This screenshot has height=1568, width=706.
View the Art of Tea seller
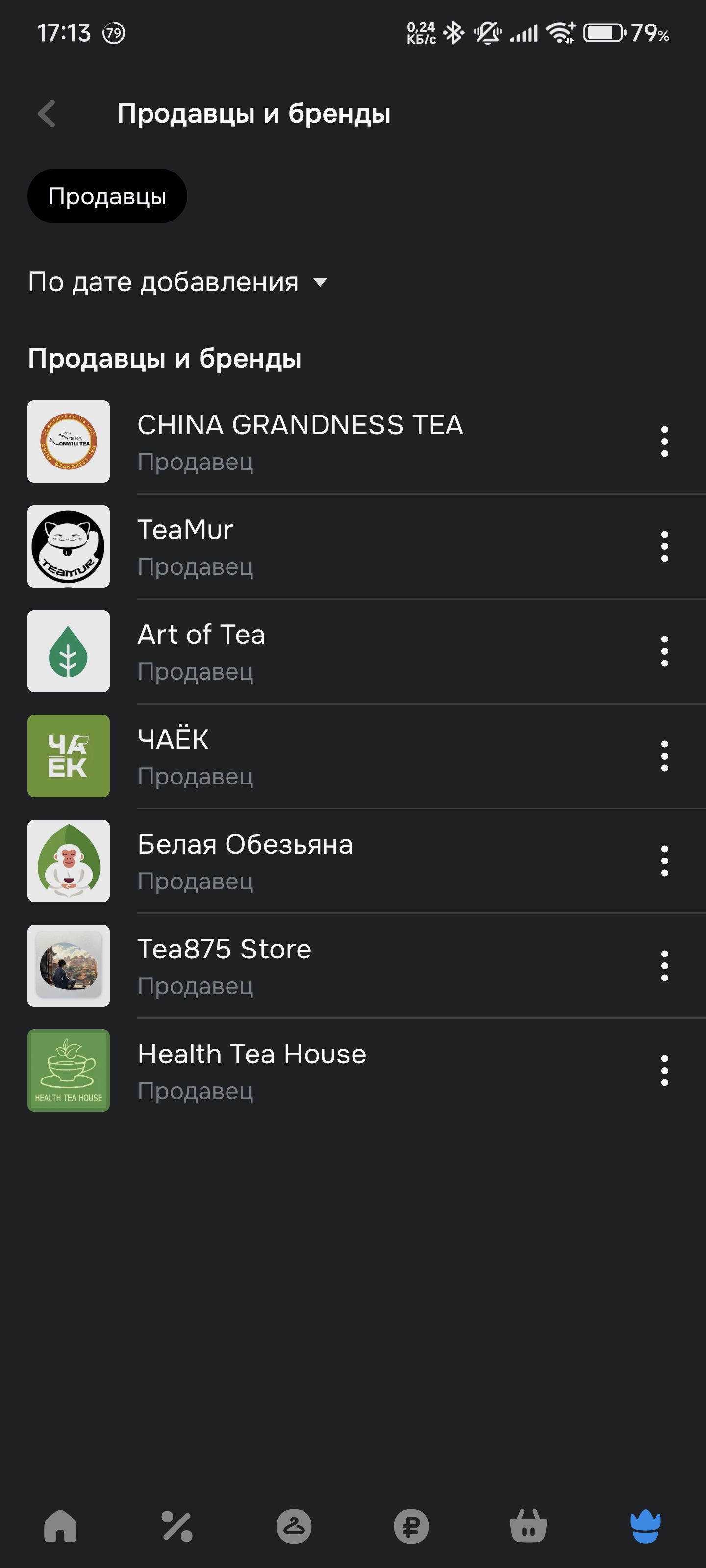point(201,651)
